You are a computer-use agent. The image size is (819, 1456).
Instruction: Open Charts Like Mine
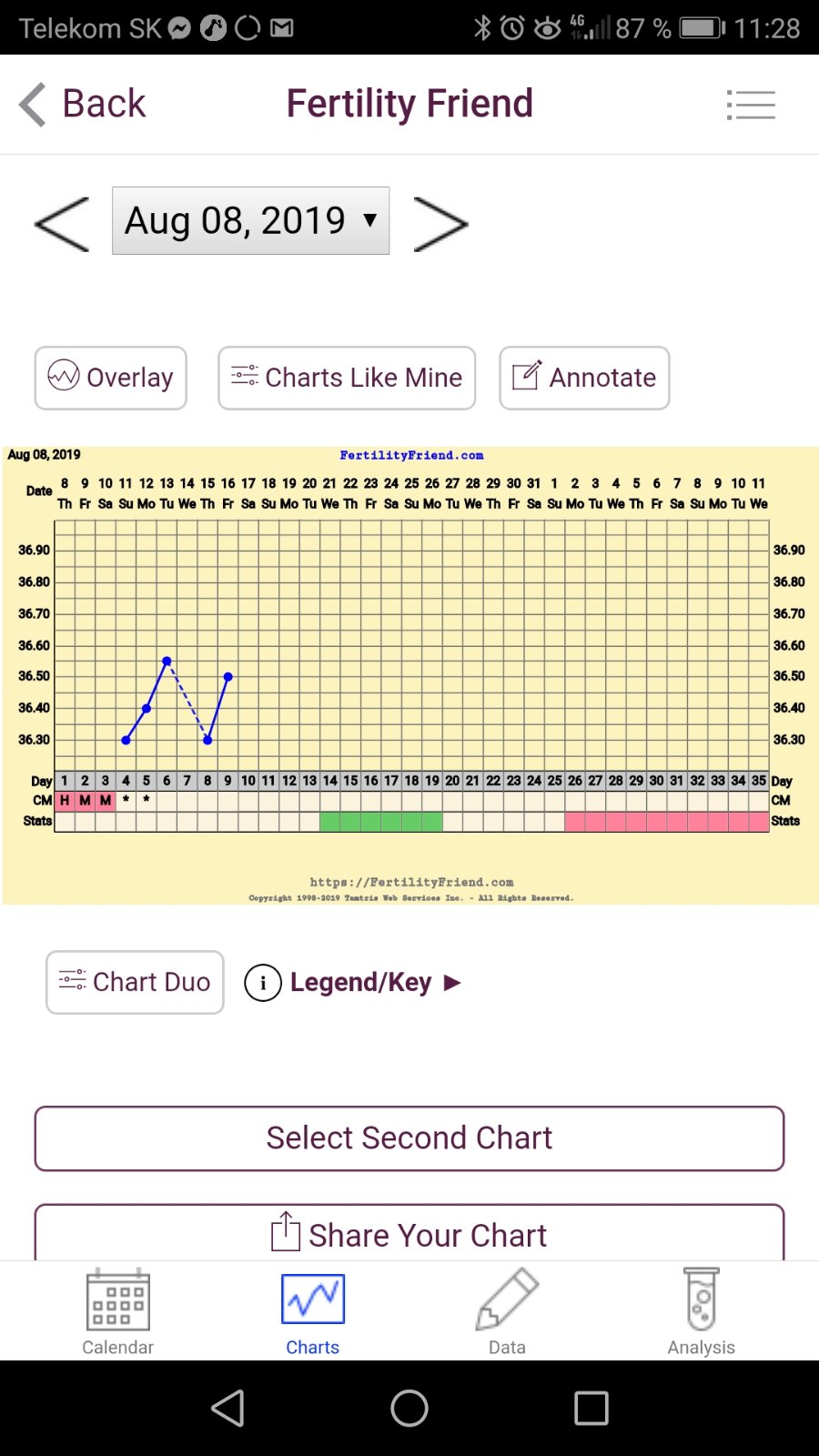(347, 378)
